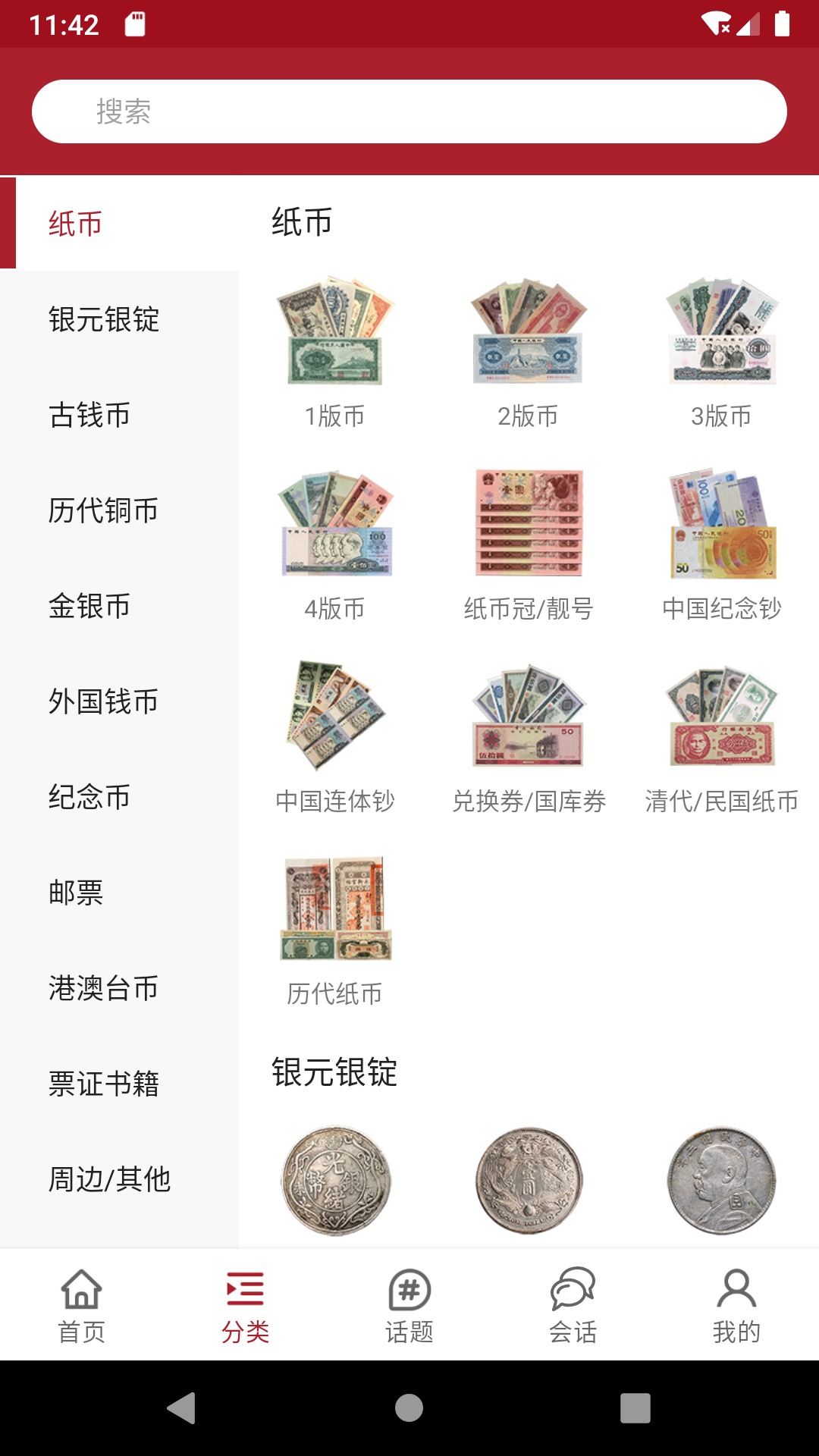The height and width of the screenshot is (1456, 819).
Task: Open the 古钱币 category
Action: [x=89, y=415]
